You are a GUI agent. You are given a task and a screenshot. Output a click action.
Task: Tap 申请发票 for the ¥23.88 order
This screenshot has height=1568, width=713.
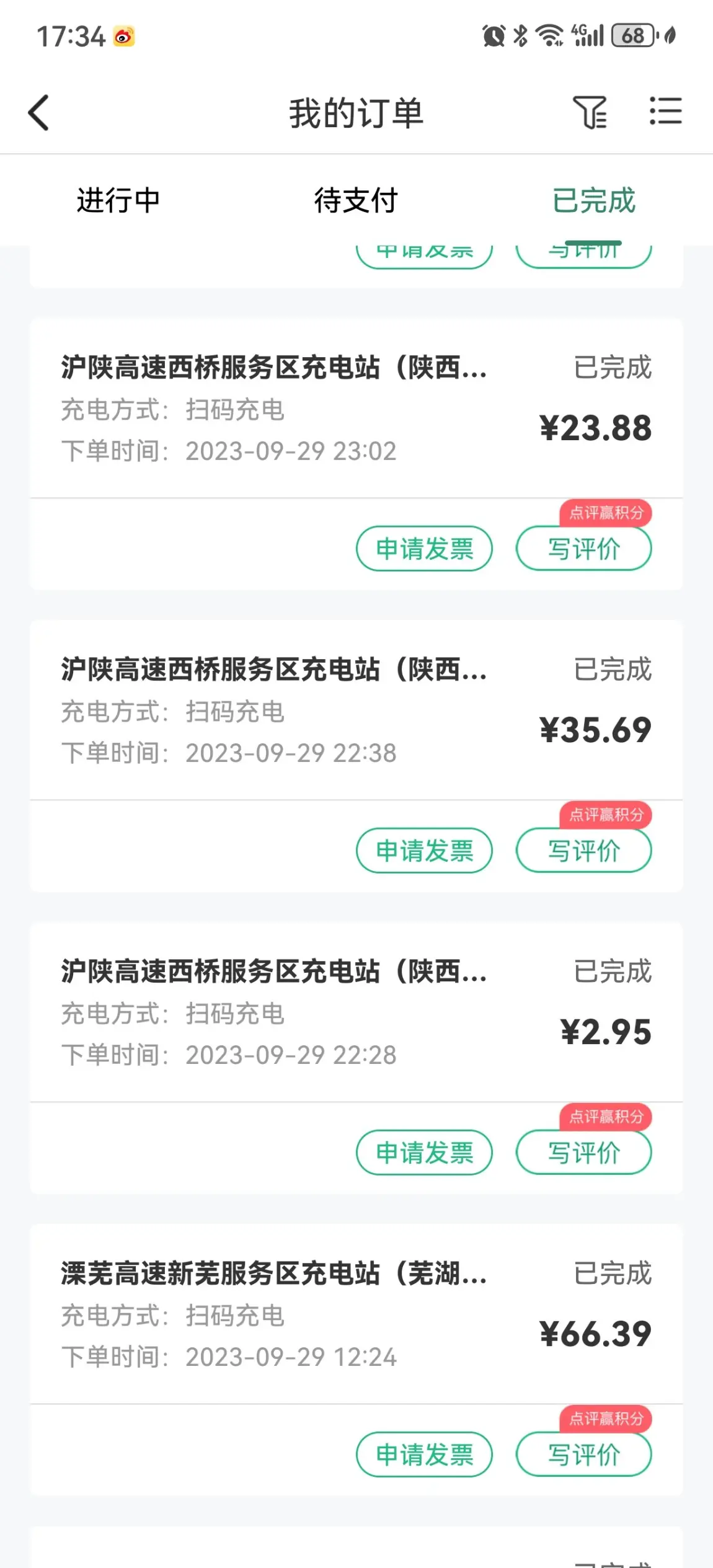pos(424,549)
